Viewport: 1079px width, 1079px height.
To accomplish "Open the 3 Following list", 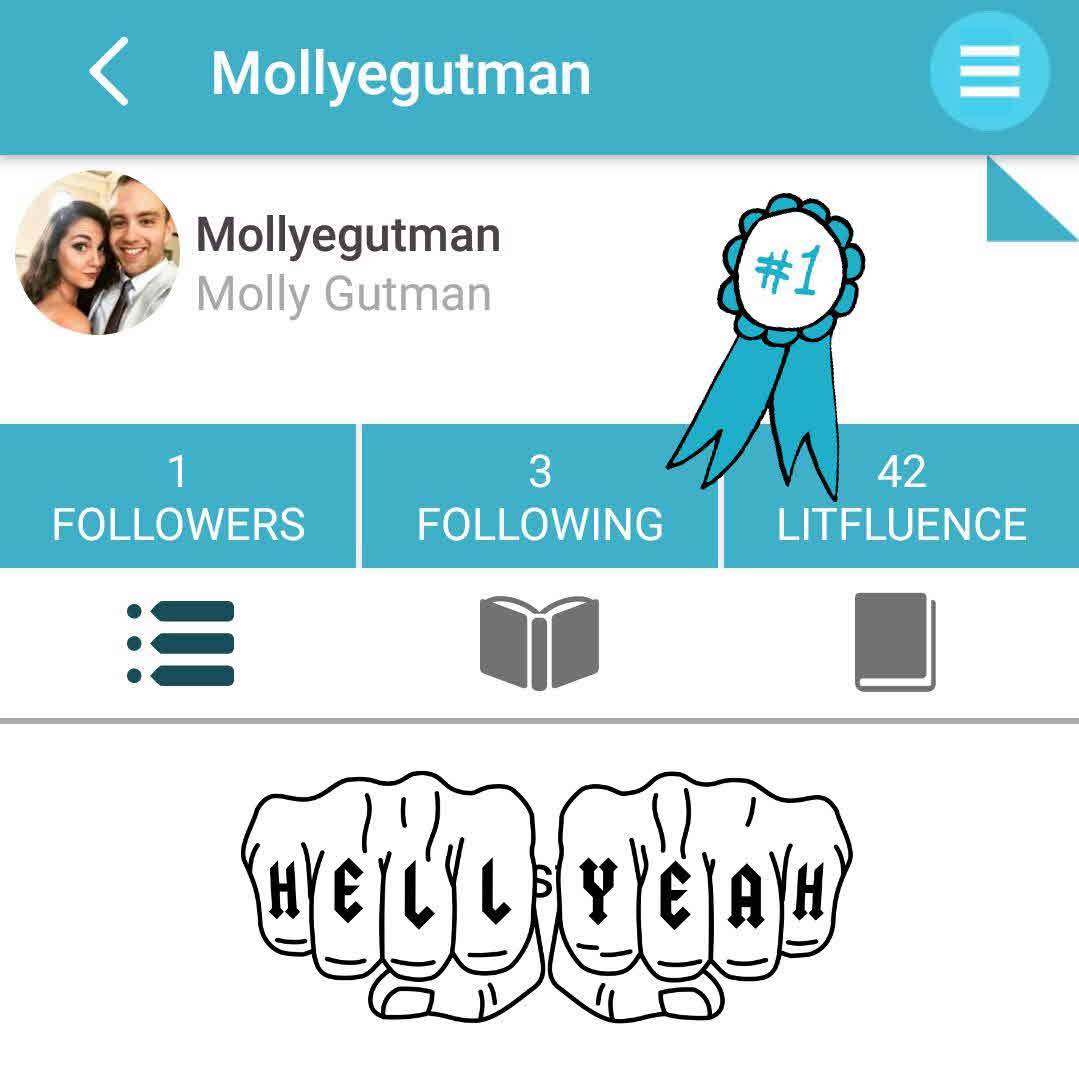I will 539,497.
